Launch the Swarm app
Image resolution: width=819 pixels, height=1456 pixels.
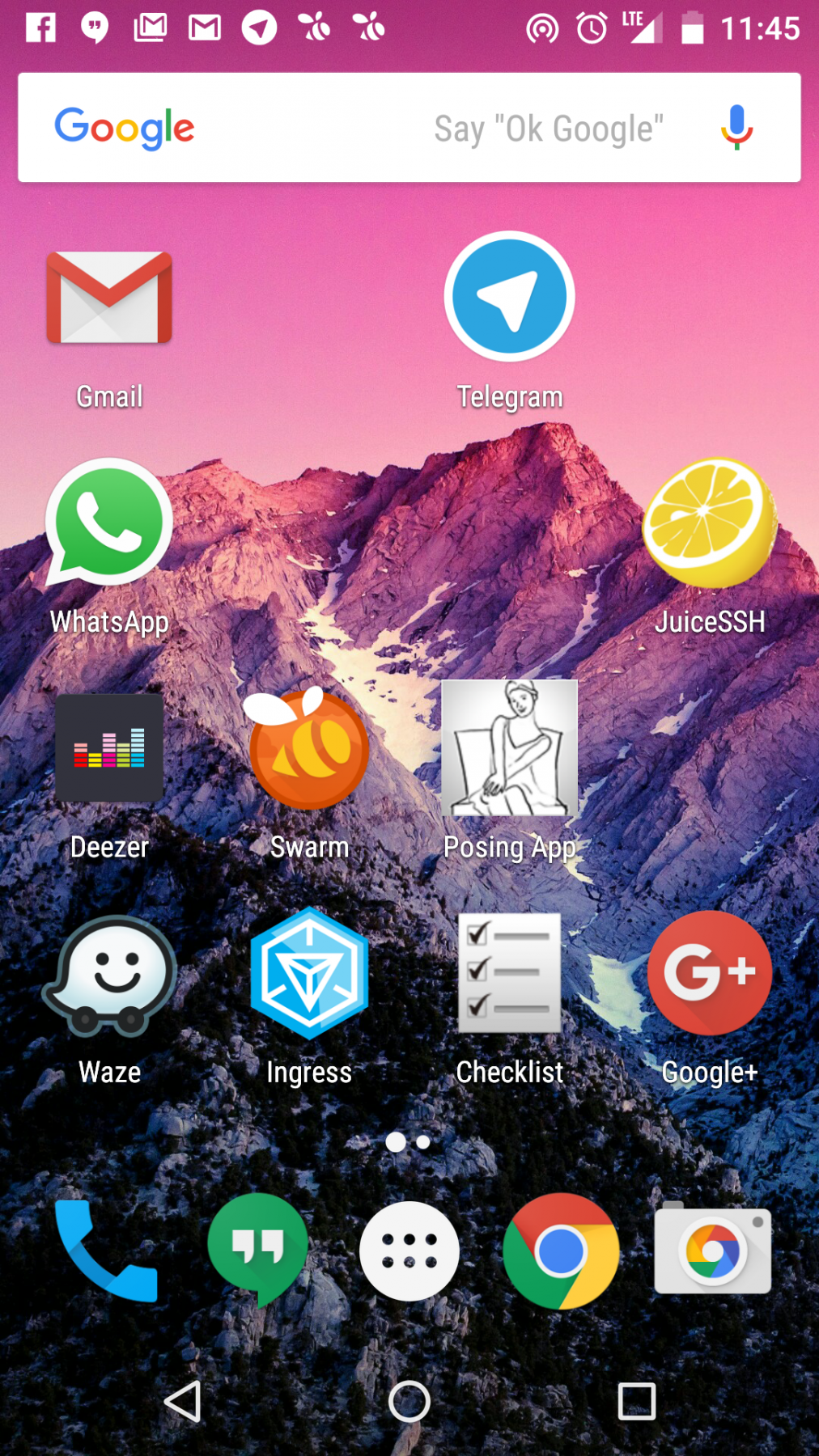coord(309,748)
